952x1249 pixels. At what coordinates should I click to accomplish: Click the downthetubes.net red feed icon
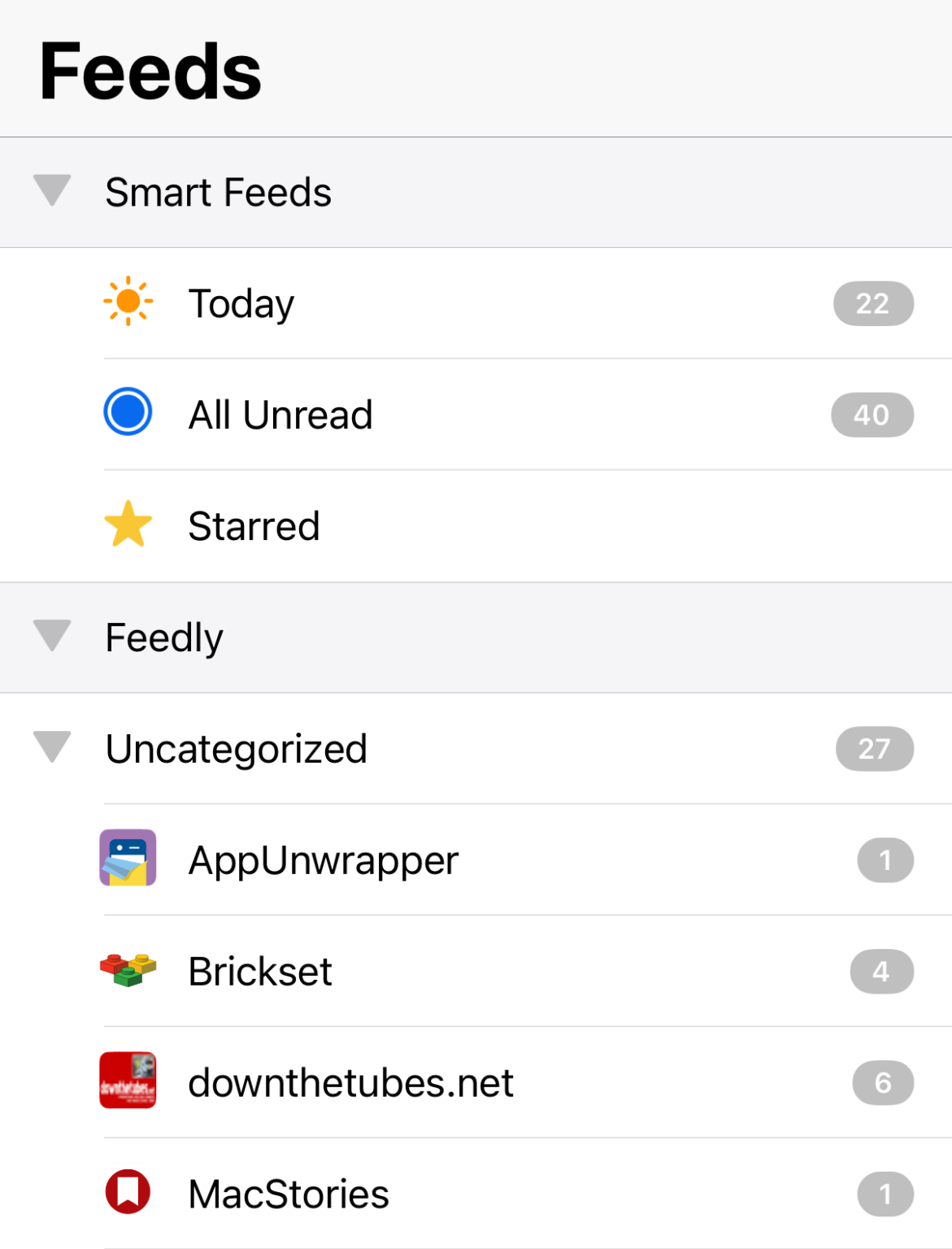click(128, 1081)
